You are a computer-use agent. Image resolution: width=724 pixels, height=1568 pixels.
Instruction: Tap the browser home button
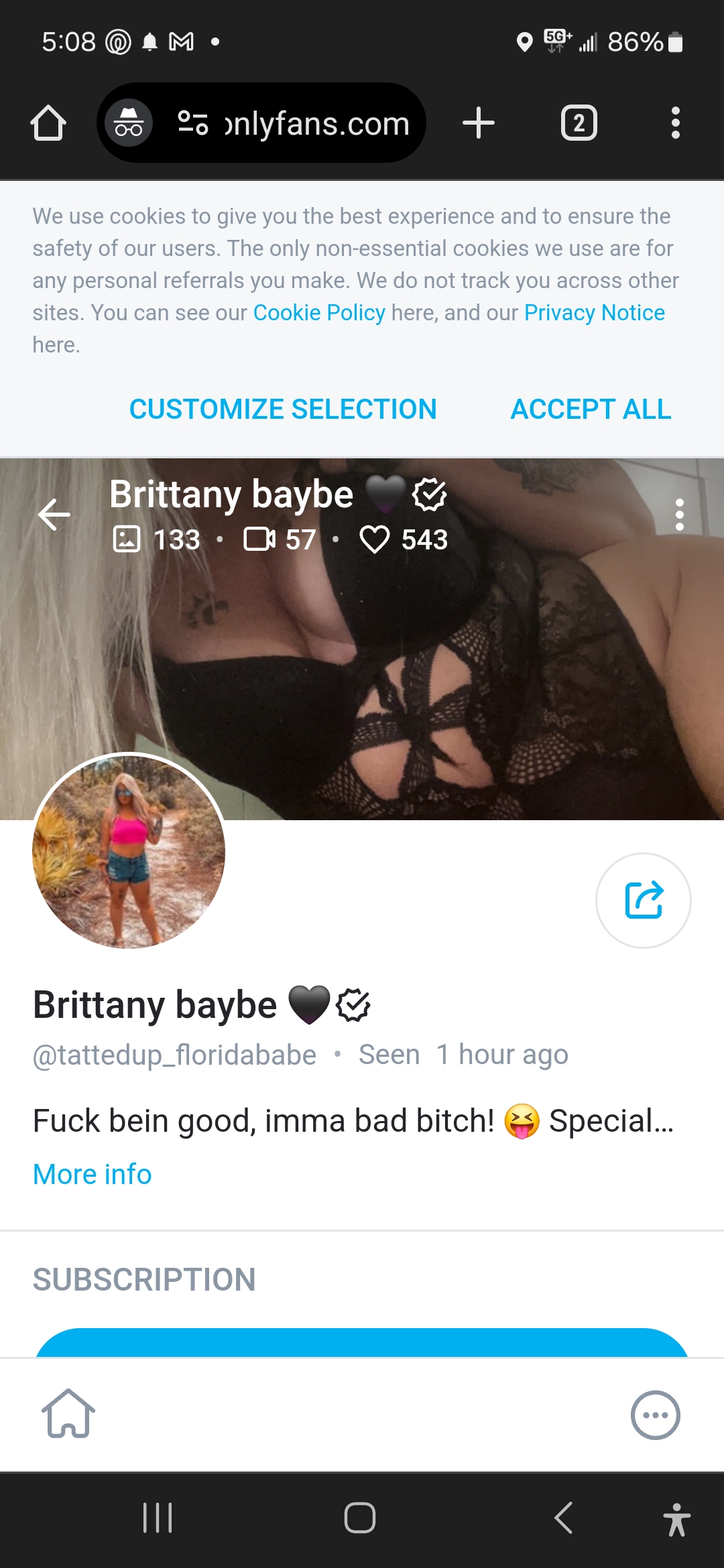[48, 123]
